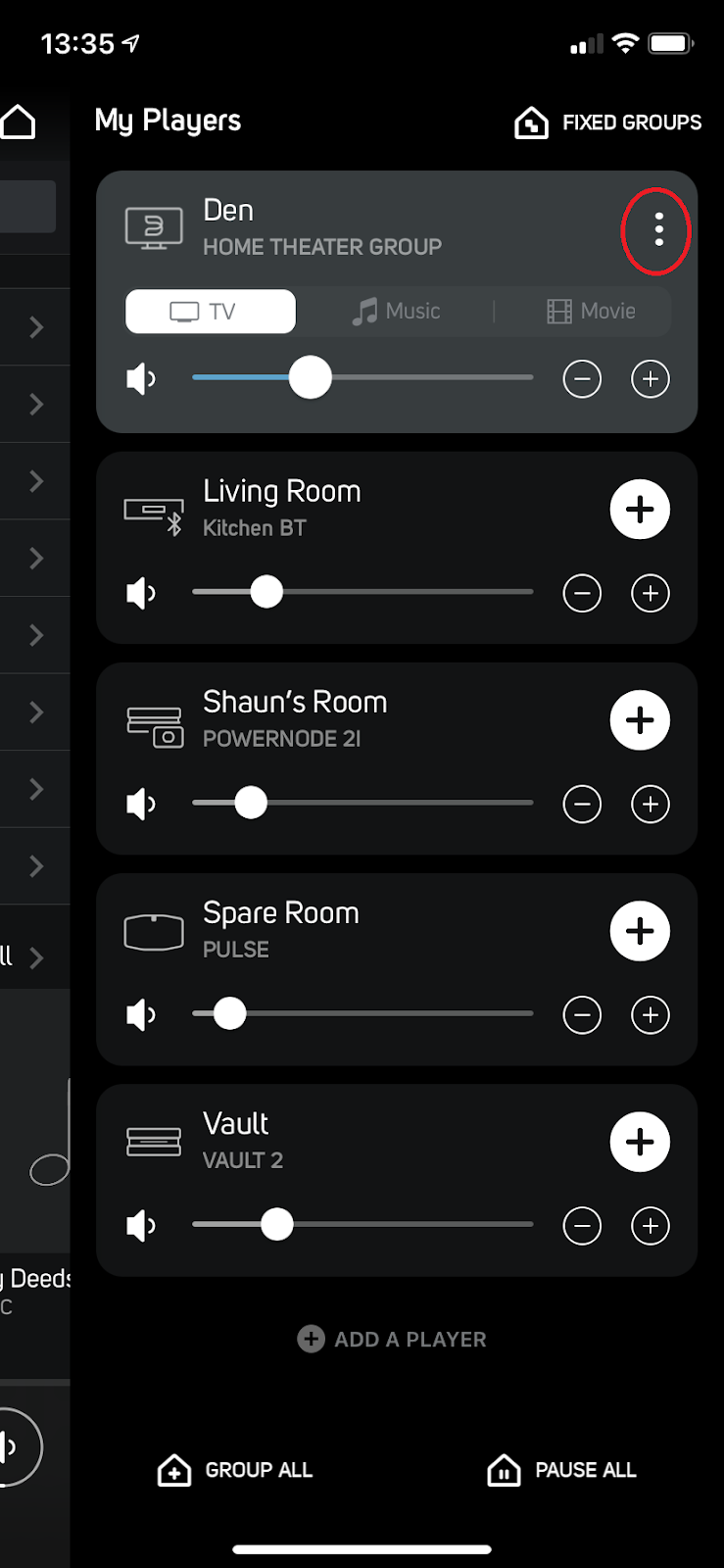The width and height of the screenshot is (724, 1568).
Task: Mute the Den speaker
Action: pyautogui.click(x=141, y=378)
